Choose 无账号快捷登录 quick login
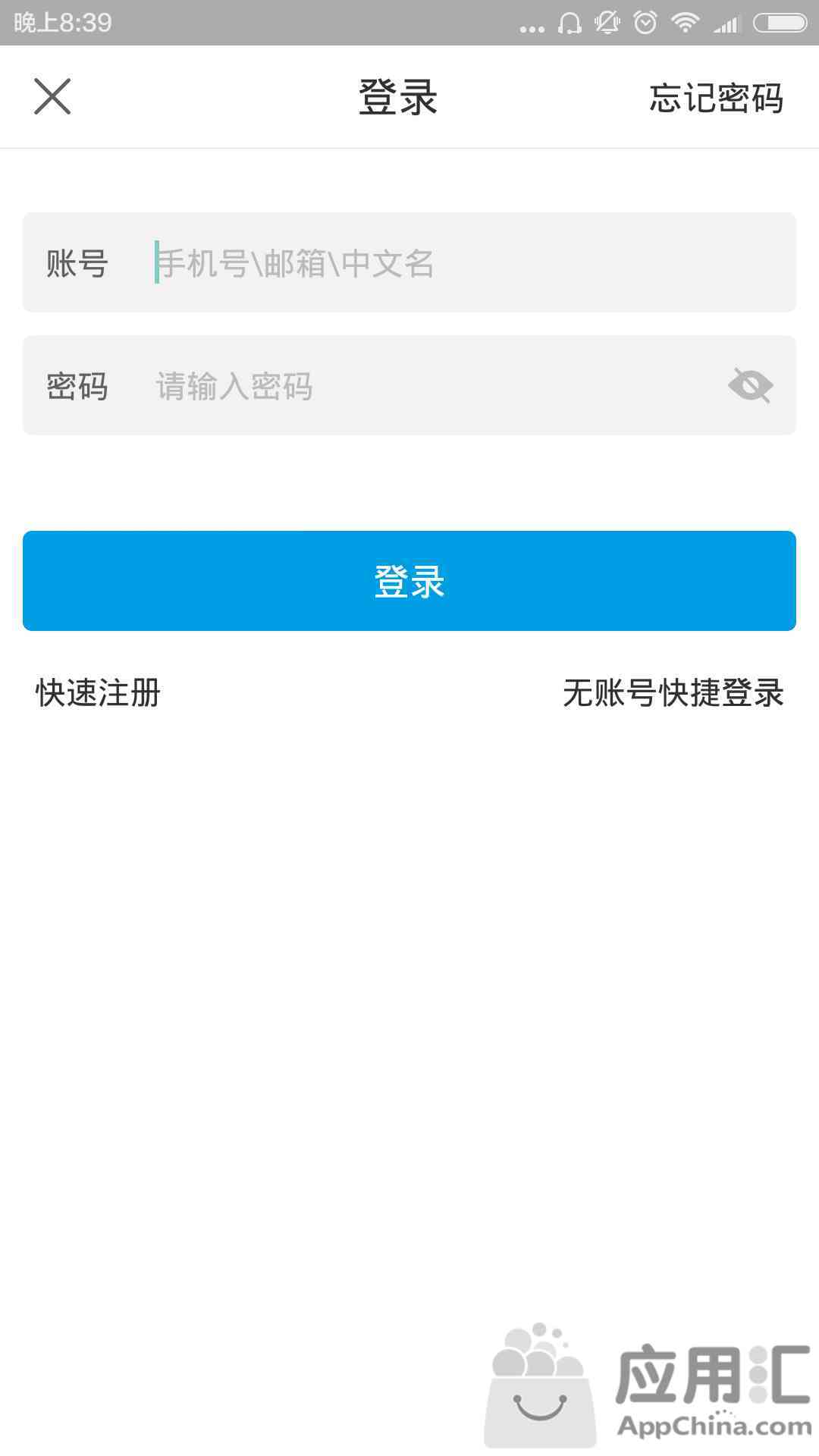This screenshot has height=1456, width=819. 673,692
